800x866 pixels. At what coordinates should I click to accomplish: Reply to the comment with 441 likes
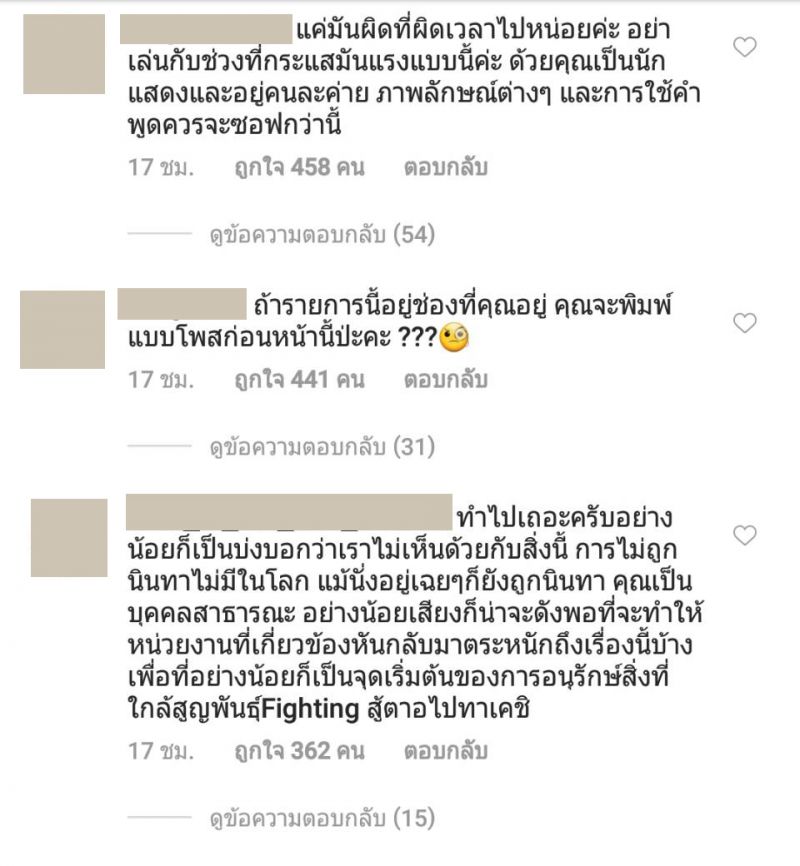coord(445,380)
